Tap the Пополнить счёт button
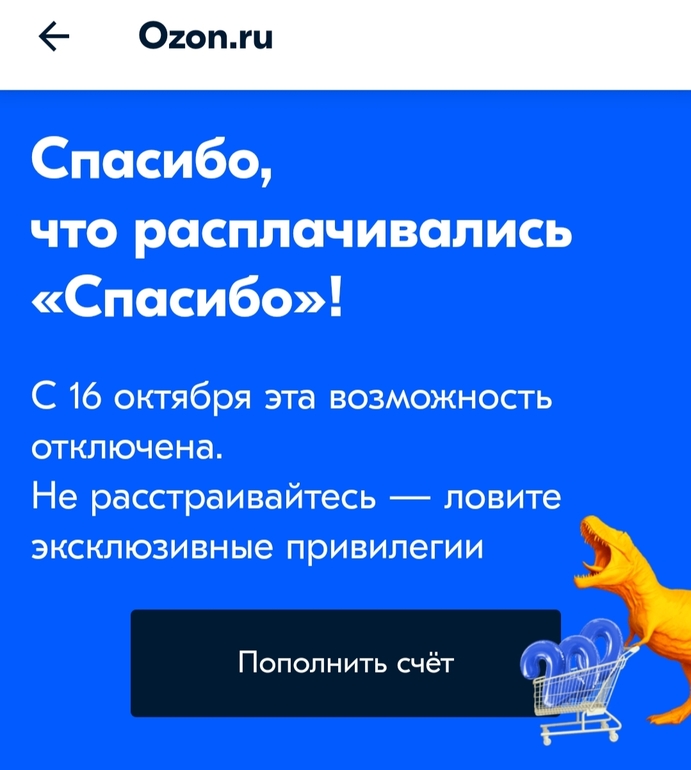This screenshot has height=770, width=691. point(344,662)
